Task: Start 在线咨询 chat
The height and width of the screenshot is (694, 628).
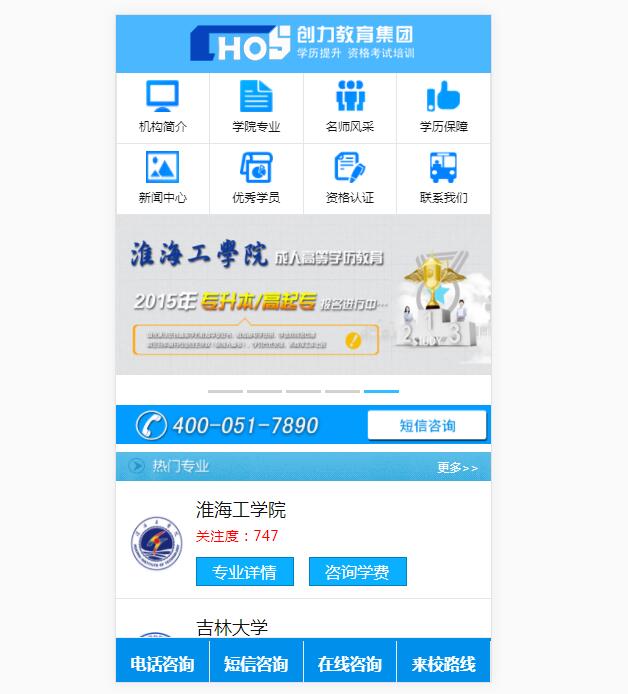Action: click(350, 664)
